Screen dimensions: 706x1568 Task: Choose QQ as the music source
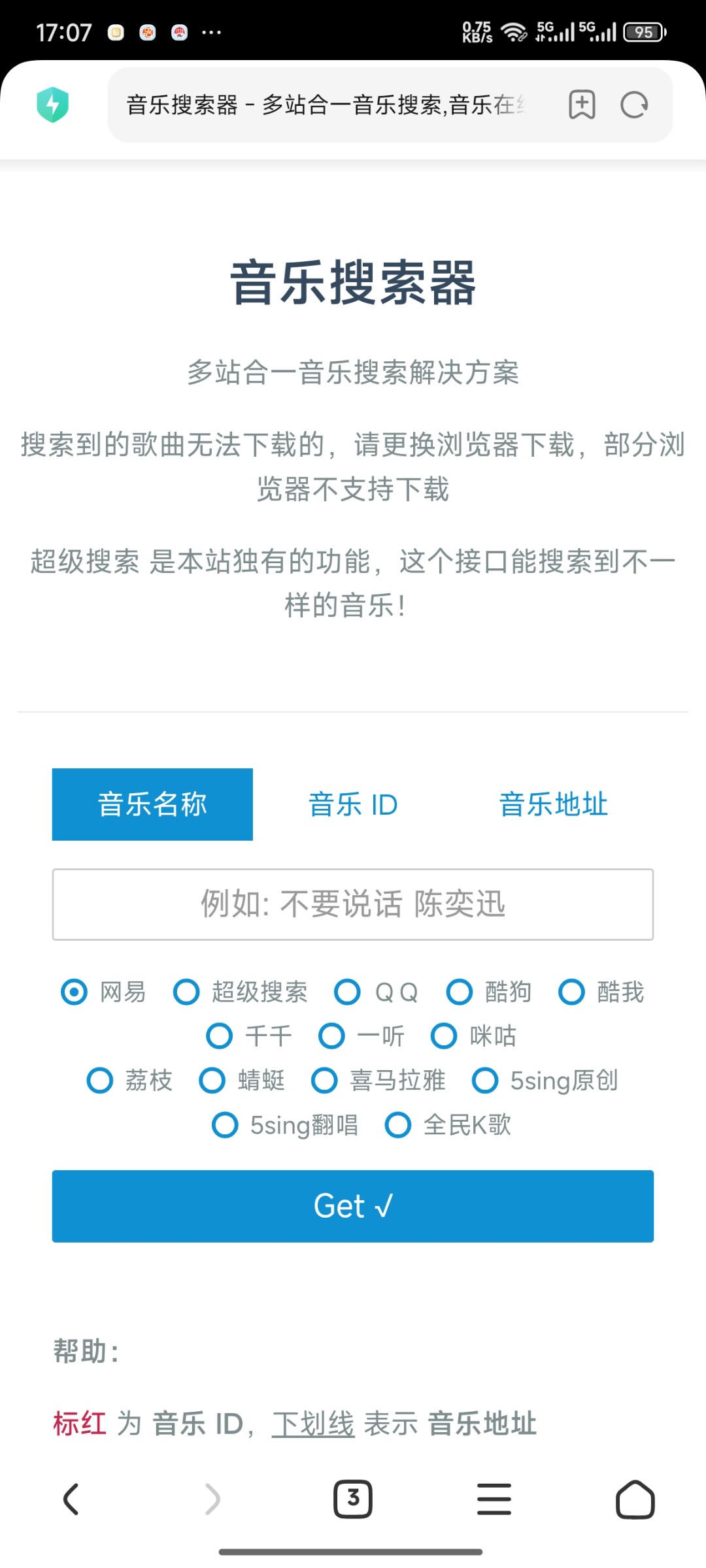[x=347, y=992]
